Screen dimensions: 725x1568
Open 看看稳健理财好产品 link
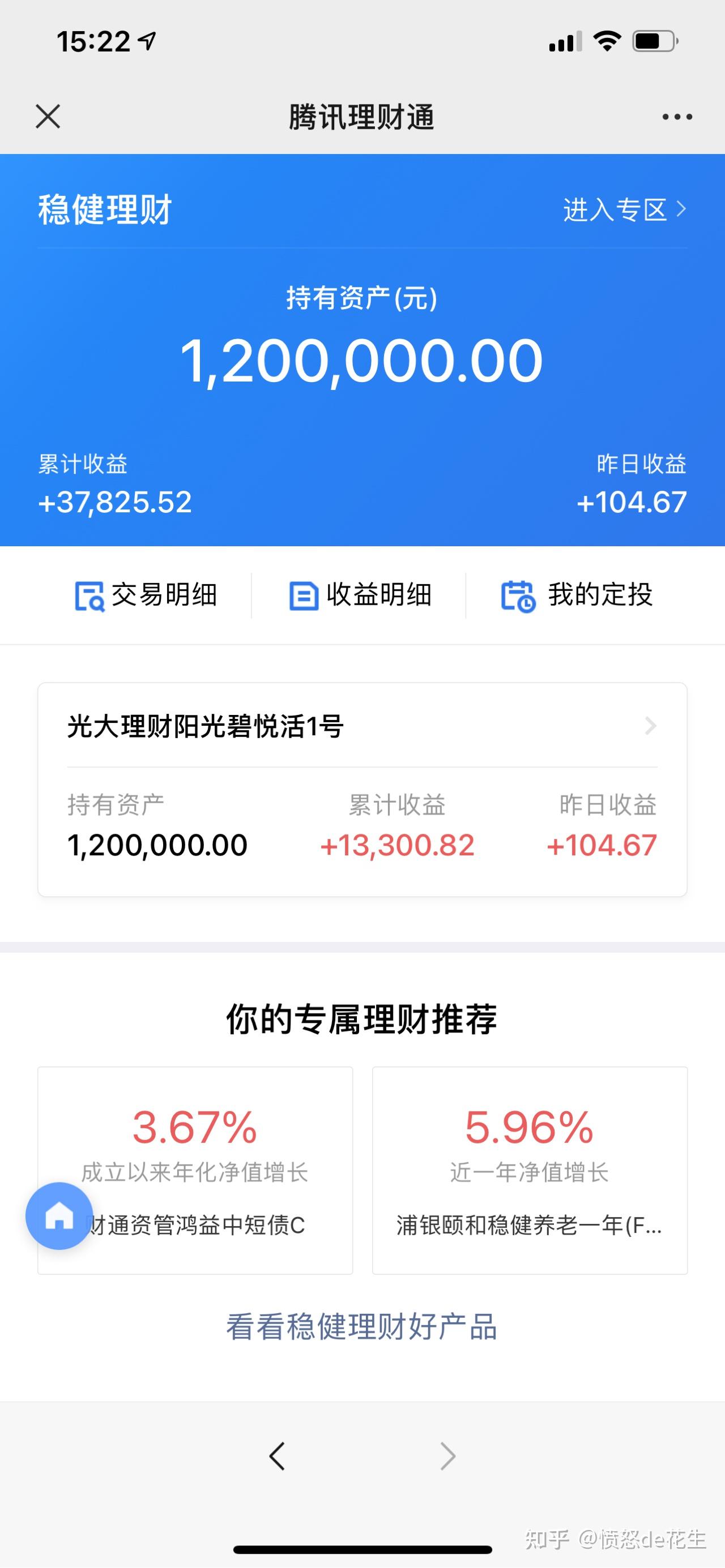tap(362, 1328)
